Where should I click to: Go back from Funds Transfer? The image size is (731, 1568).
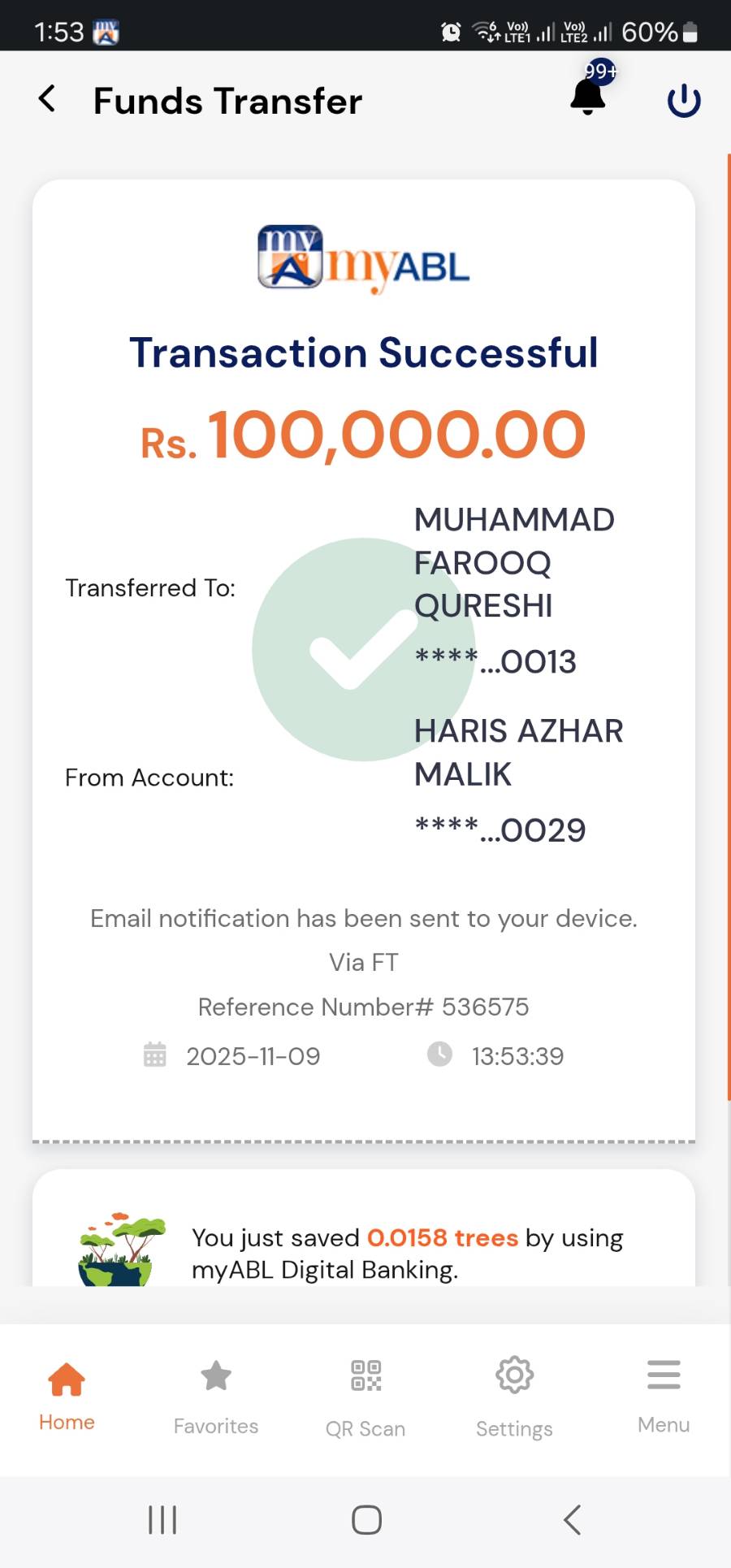48,100
